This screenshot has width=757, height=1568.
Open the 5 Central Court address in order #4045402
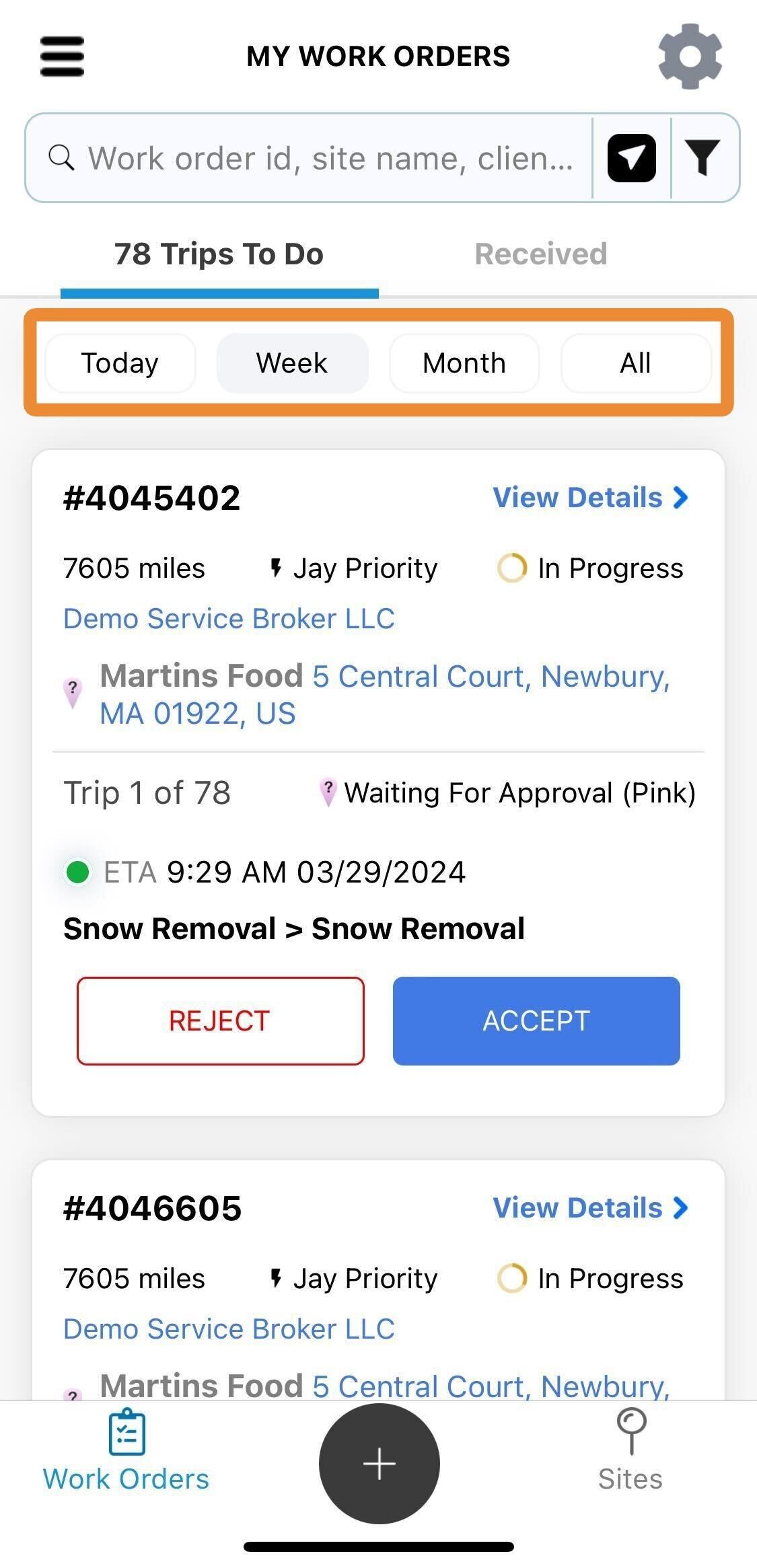click(490, 677)
